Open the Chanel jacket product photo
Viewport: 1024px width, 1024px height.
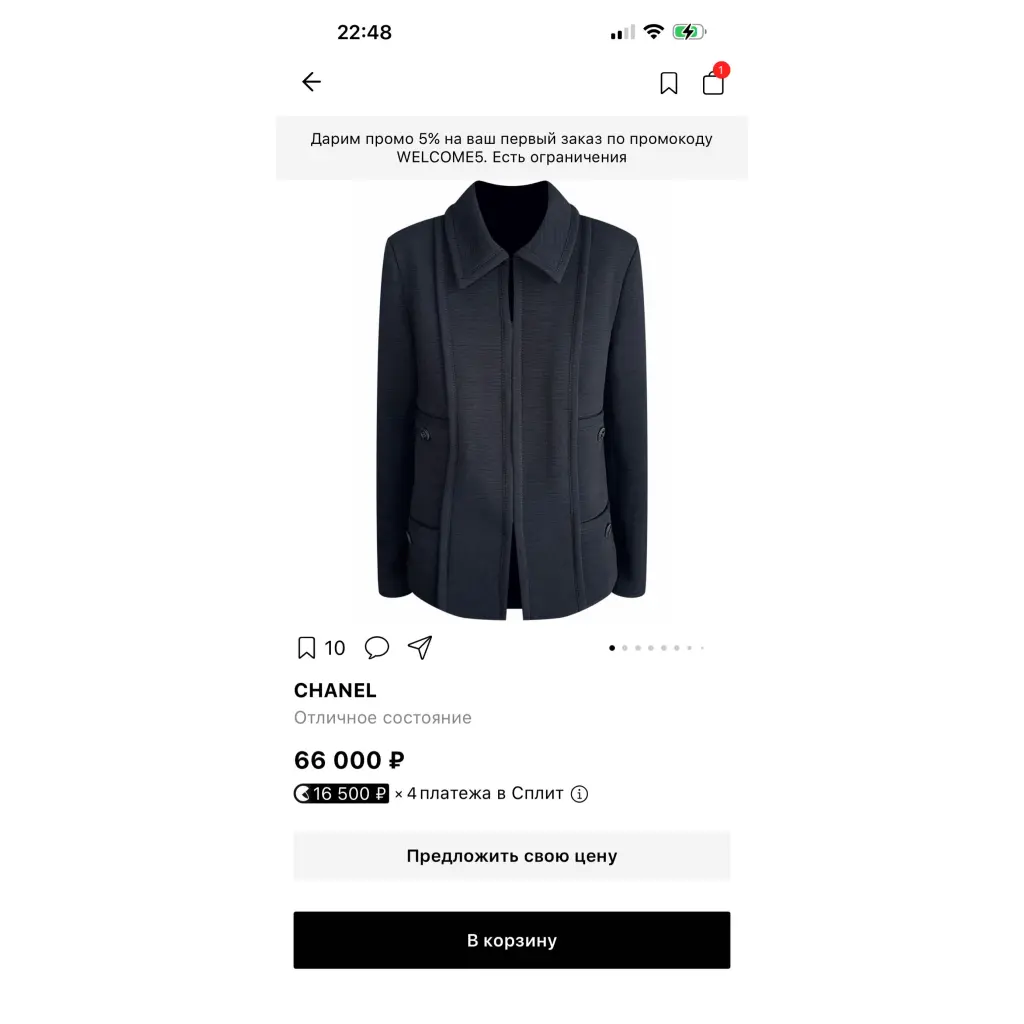click(511, 400)
